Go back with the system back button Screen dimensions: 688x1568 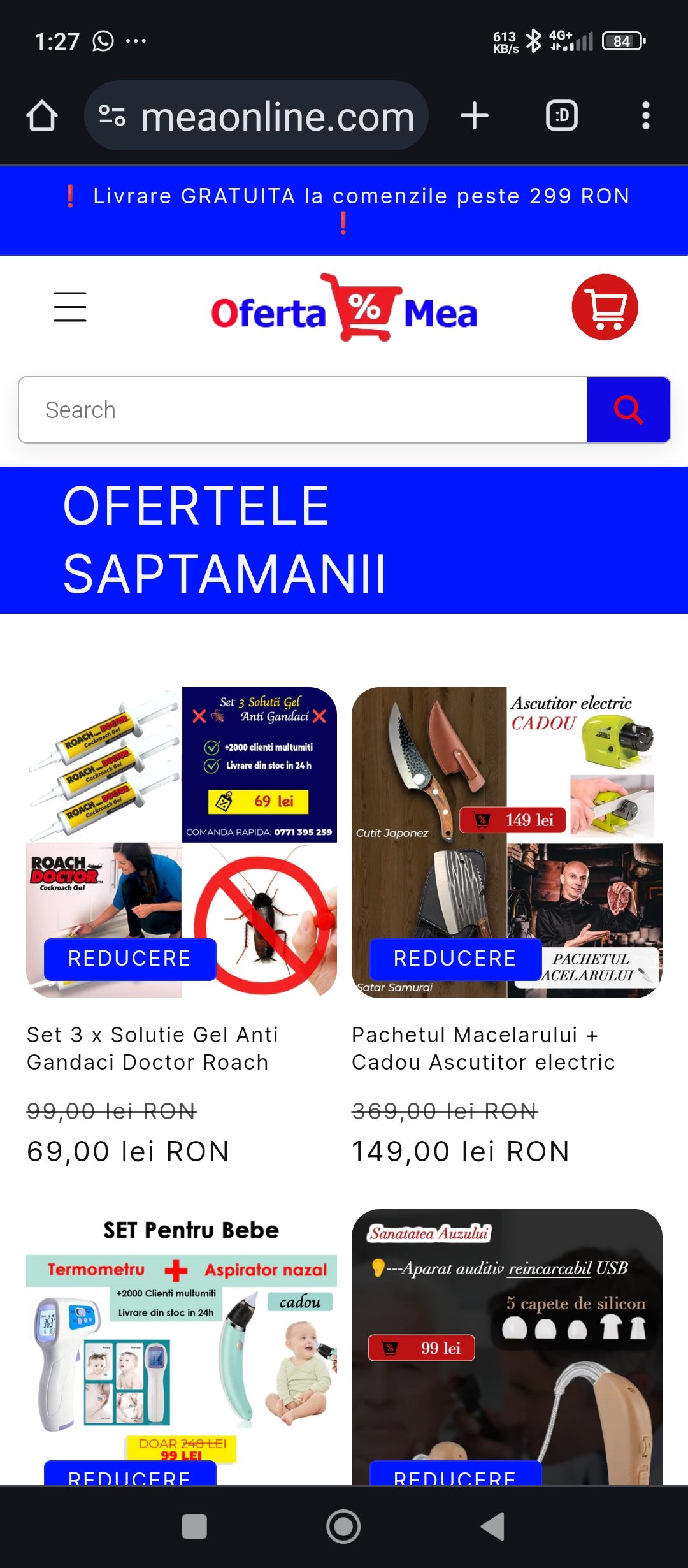tap(492, 1527)
